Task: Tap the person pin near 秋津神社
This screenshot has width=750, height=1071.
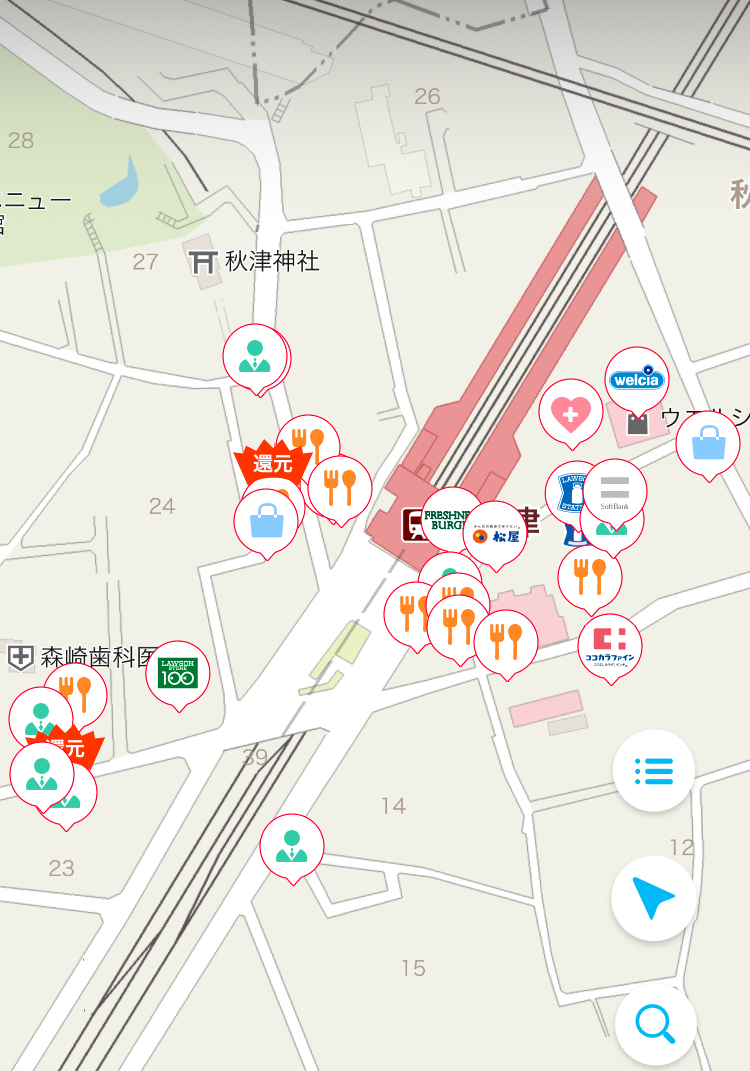Action: pos(254,355)
